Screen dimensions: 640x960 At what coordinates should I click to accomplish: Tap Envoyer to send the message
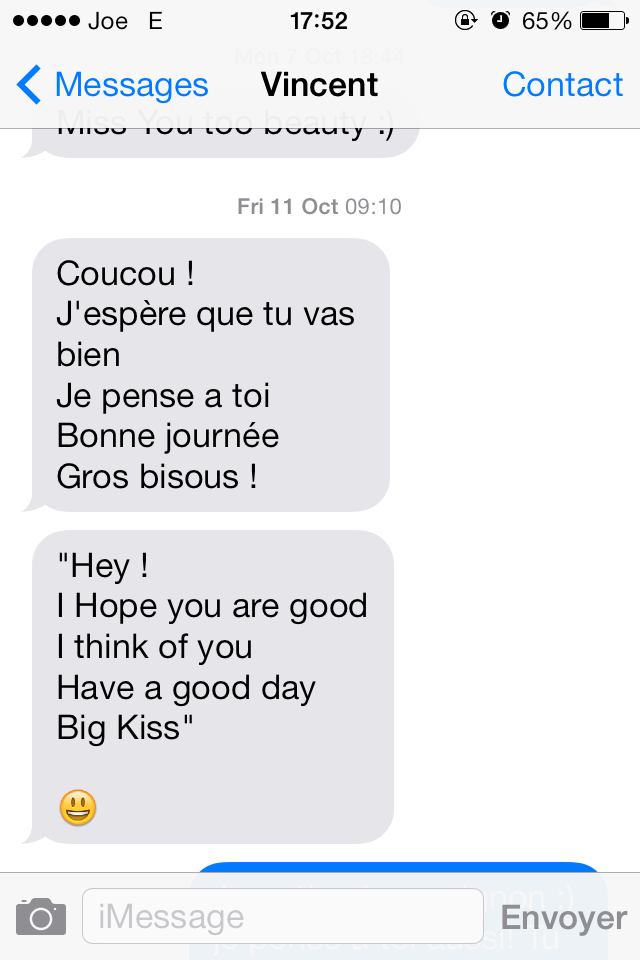click(x=563, y=917)
